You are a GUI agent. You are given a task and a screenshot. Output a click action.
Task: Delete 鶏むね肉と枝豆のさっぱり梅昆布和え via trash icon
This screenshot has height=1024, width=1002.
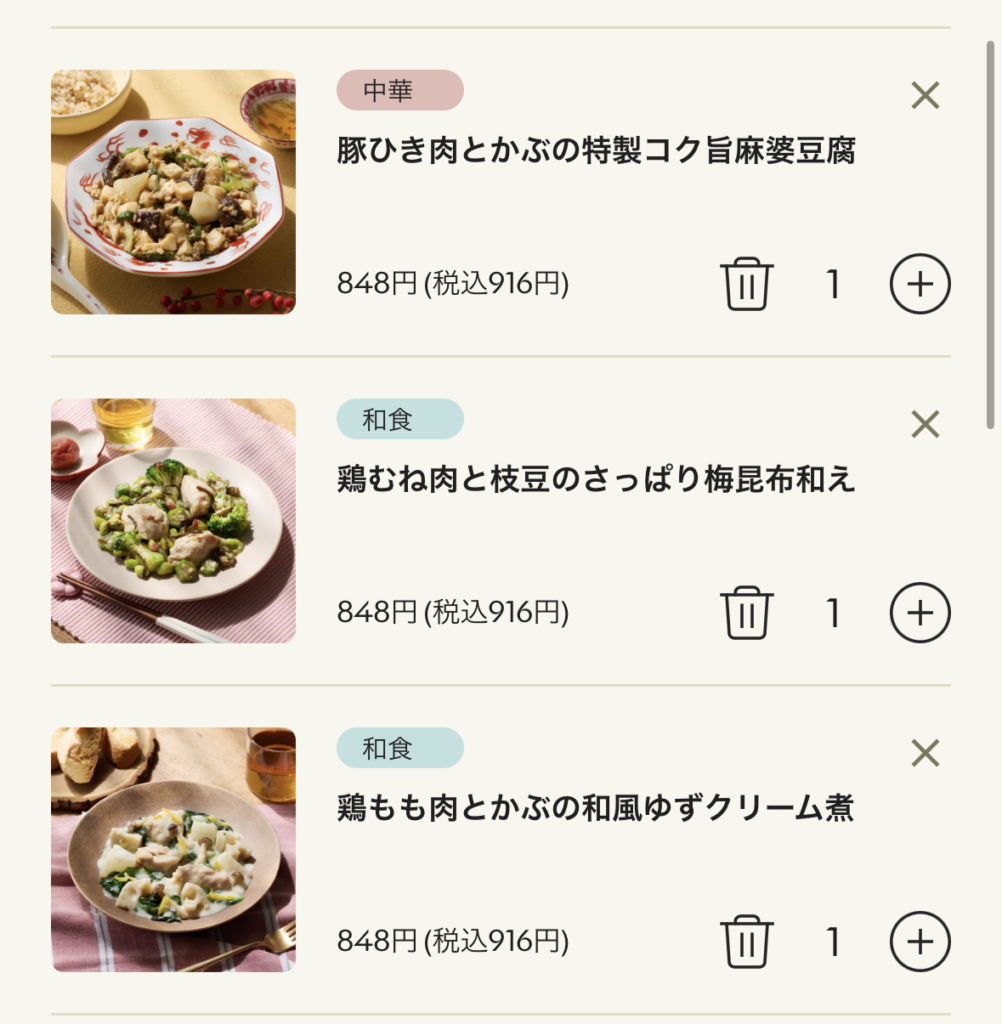746,613
